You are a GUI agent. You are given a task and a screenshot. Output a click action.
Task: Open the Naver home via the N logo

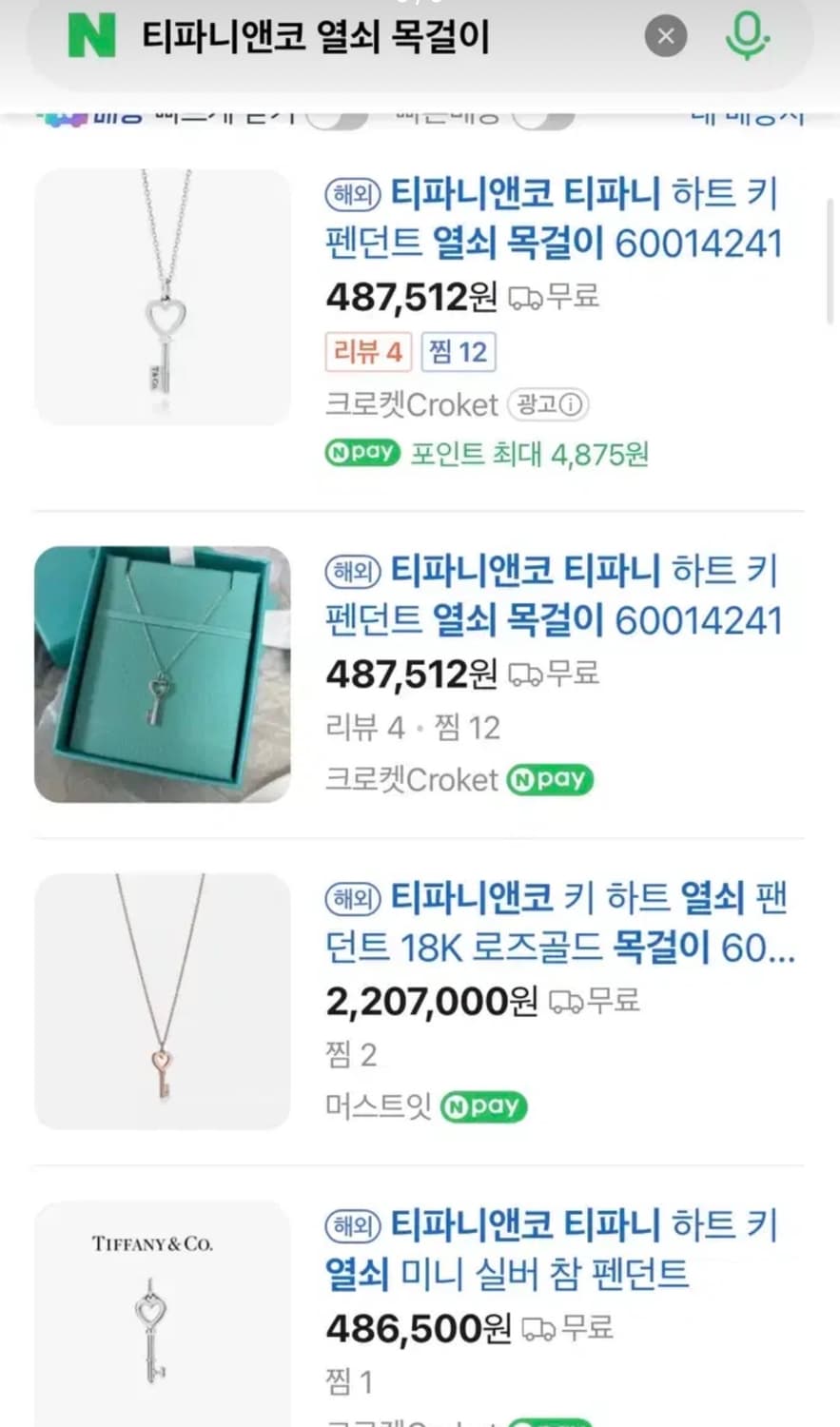(92, 36)
